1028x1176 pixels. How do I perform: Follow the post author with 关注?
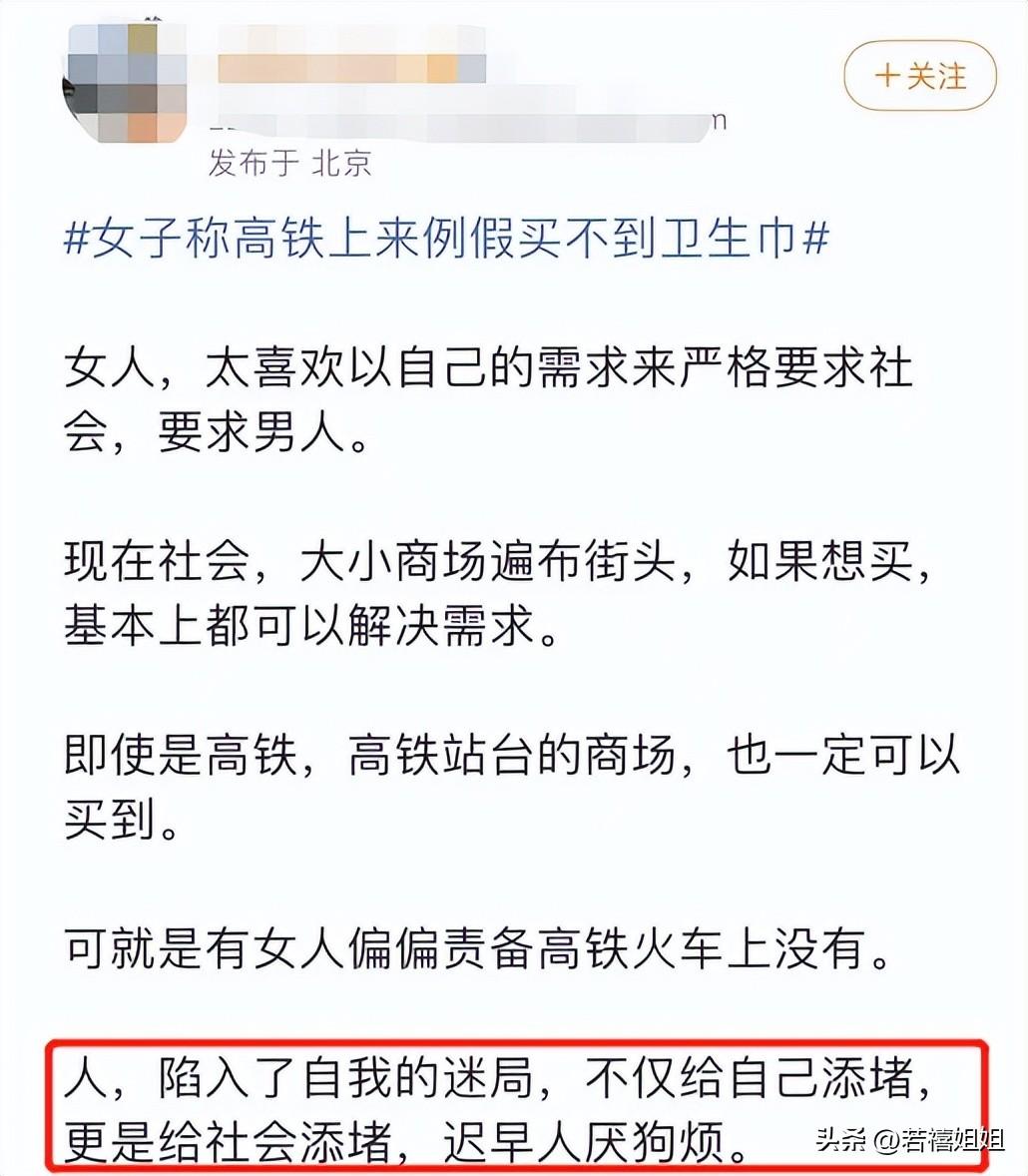click(919, 77)
